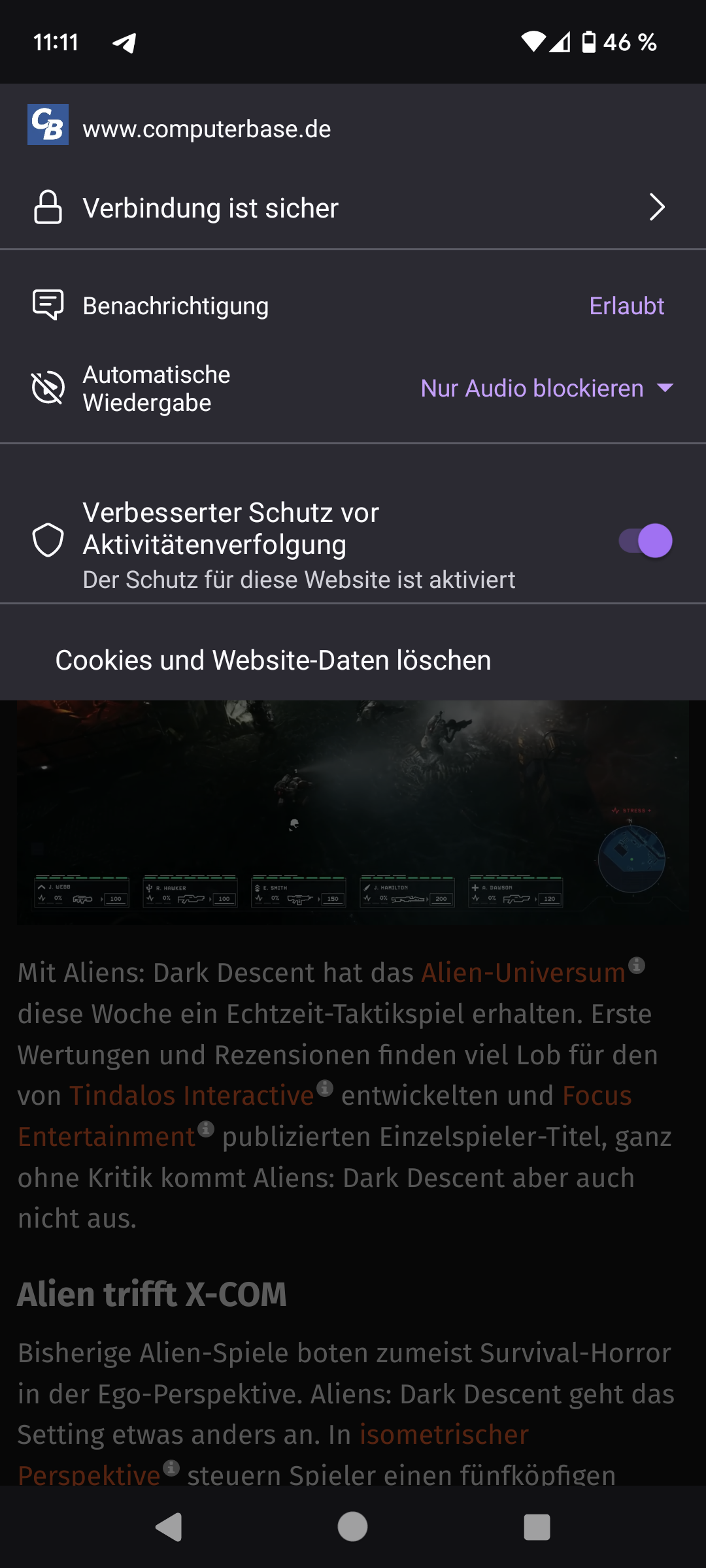Change the Benachrichtigung permission set to Erlaubt
Viewport: 706px width, 1568px height.
pos(626,306)
